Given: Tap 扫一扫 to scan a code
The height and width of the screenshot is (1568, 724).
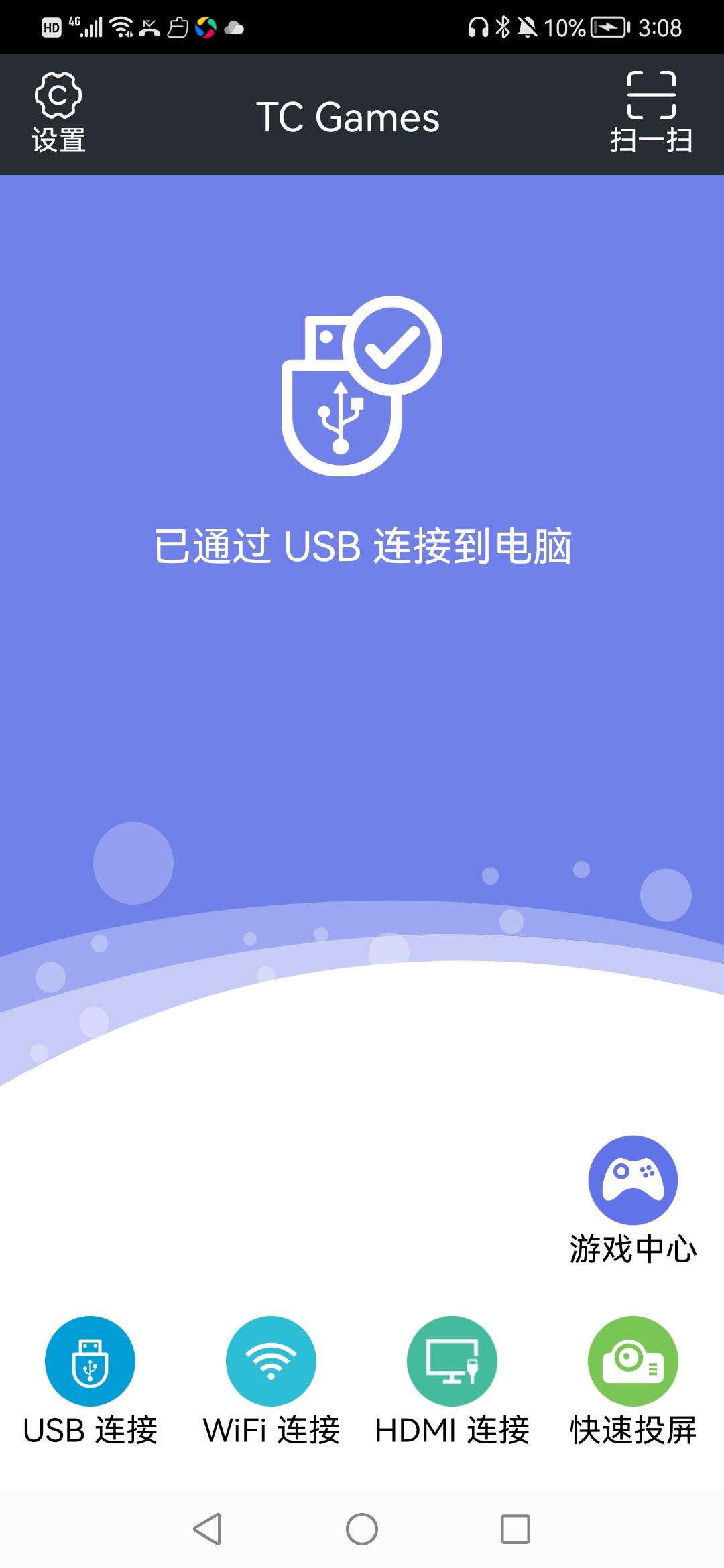Looking at the screenshot, I should (651, 113).
